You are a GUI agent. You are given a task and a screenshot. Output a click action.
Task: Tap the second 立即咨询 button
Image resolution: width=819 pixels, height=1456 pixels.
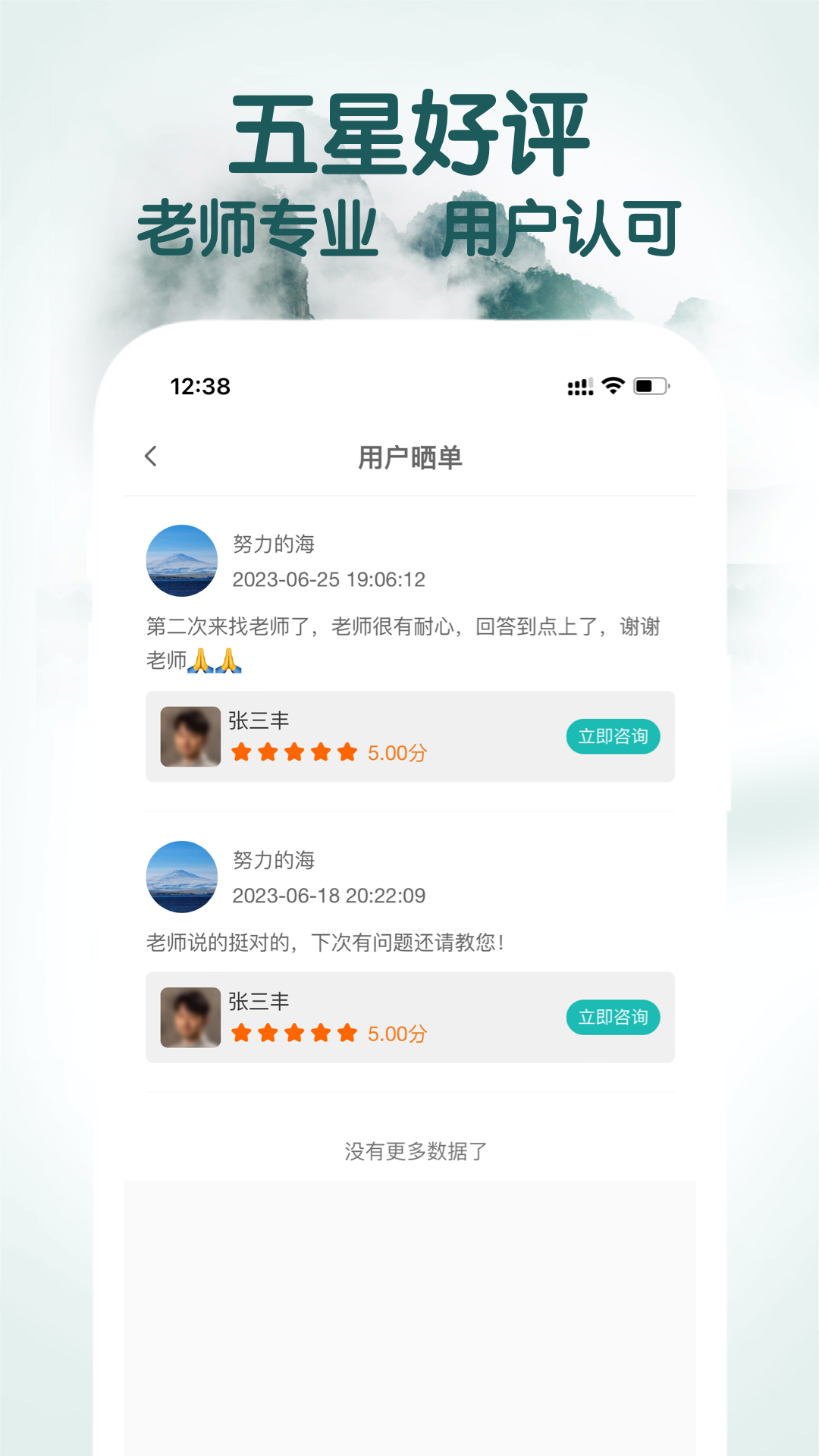click(x=613, y=1018)
